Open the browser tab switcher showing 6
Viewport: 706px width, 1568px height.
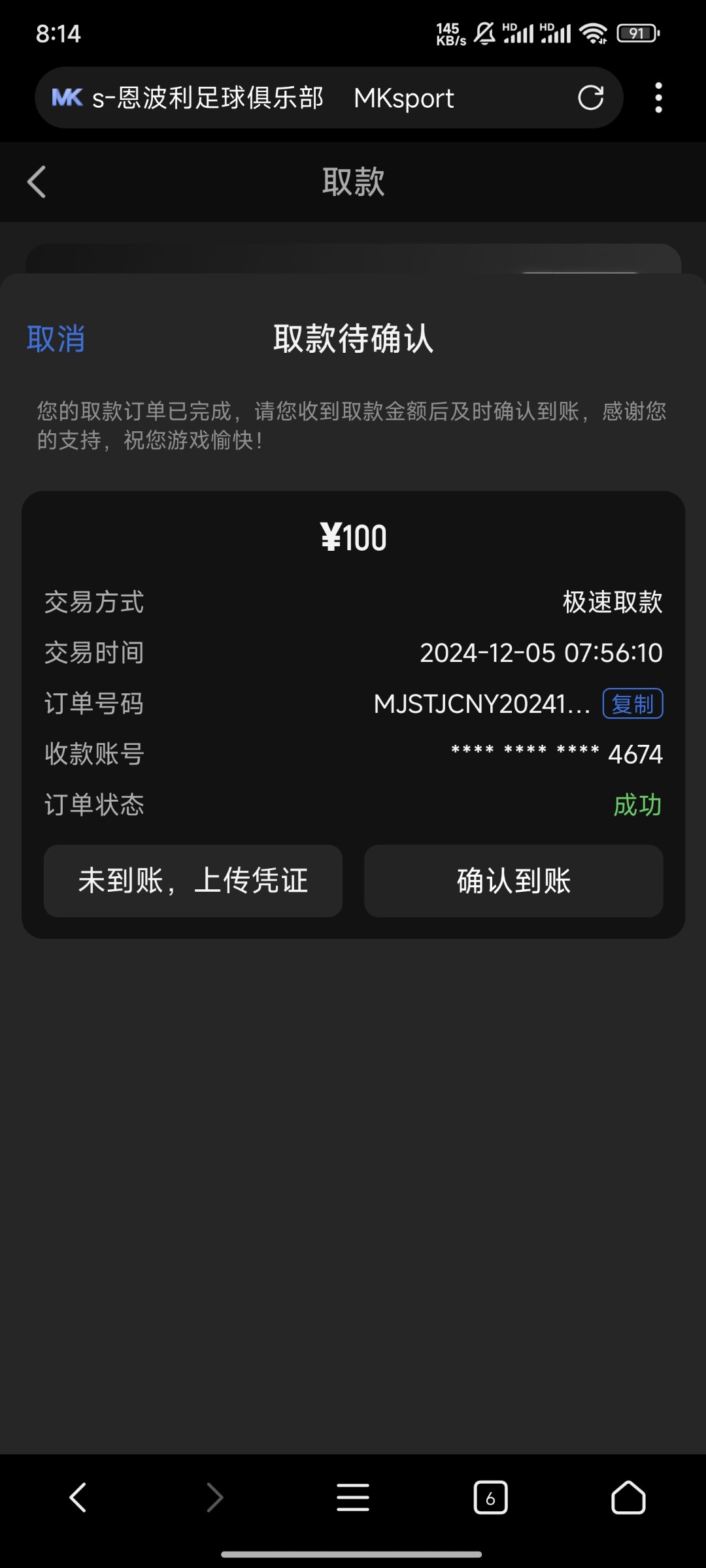pyautogui.click(x=490, y=1497)
